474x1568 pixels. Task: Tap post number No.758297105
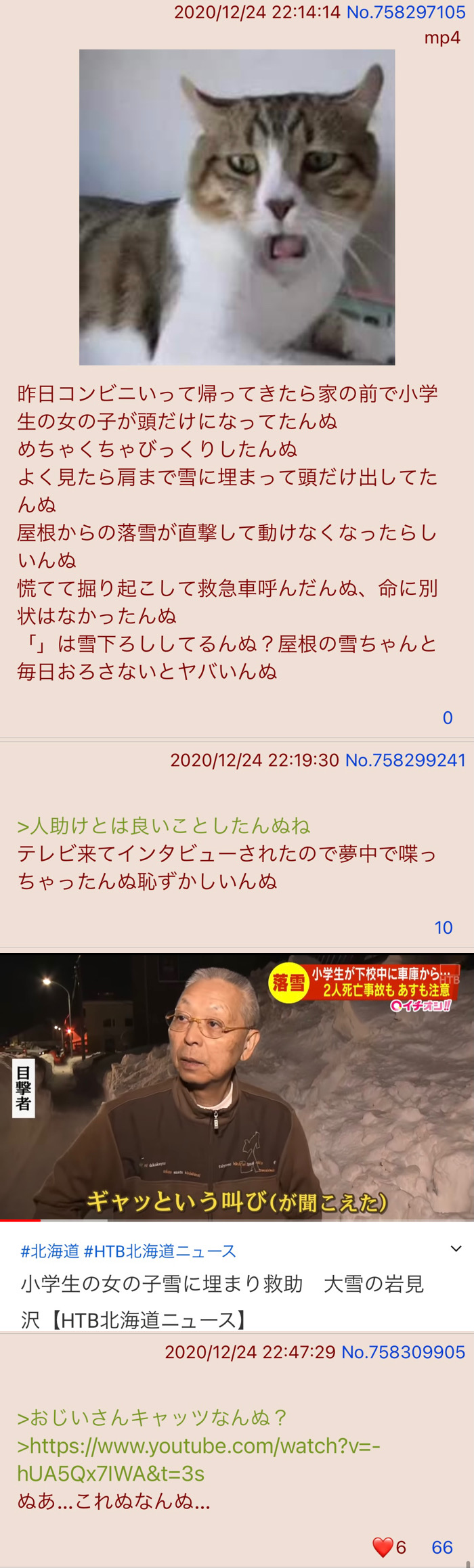click(406, 12)
